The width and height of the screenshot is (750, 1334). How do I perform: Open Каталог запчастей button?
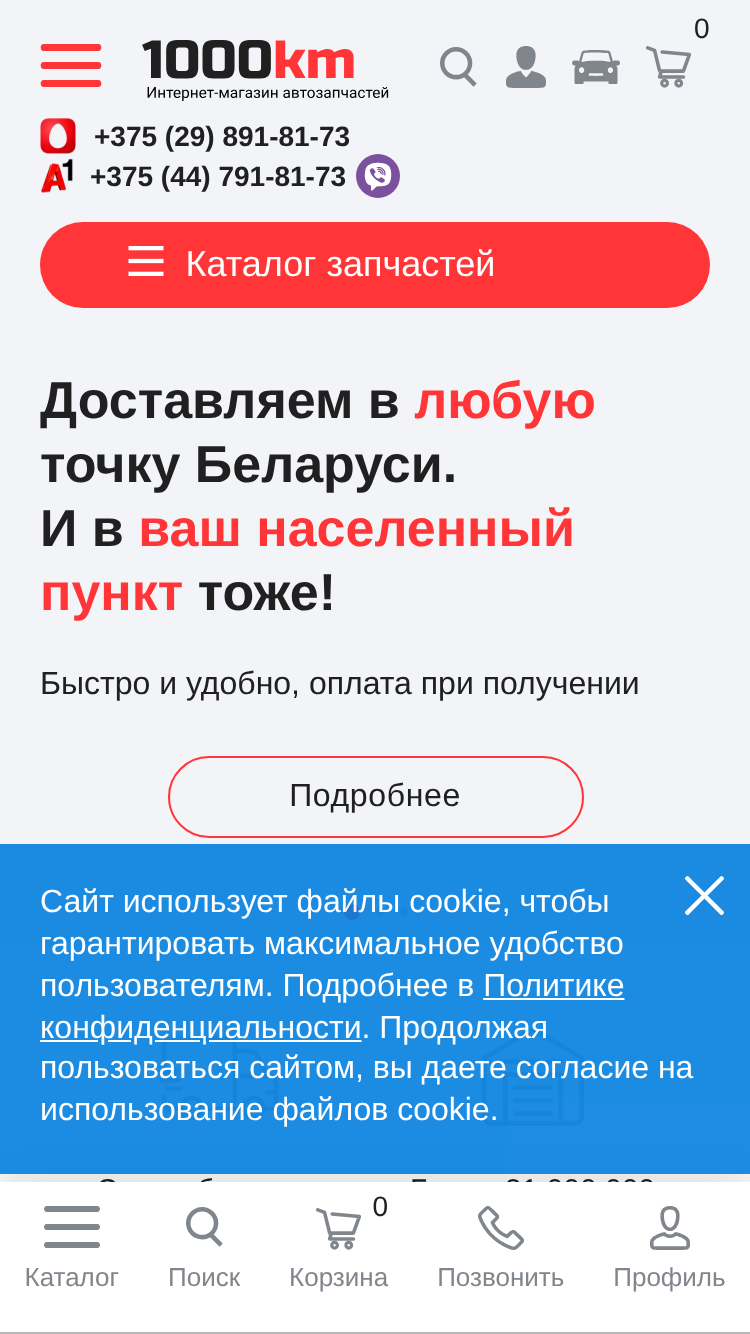375,265
